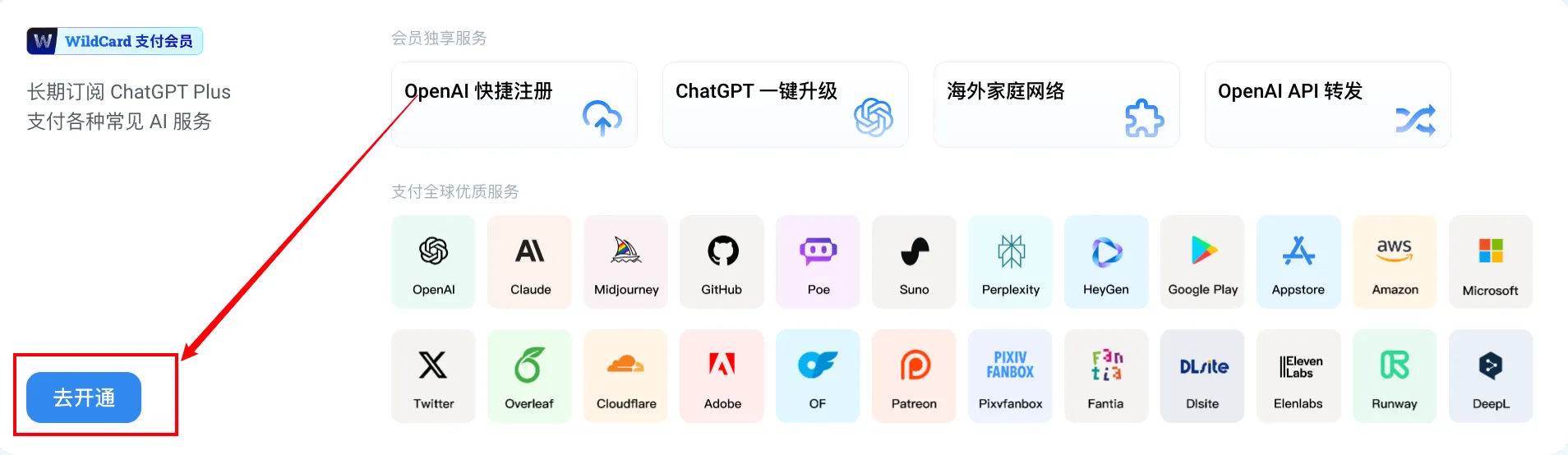This screenshot has width=1568, height=455.
Task: Select the ChatGPT 一键升级 card
Action: click(x=786, y=105)
